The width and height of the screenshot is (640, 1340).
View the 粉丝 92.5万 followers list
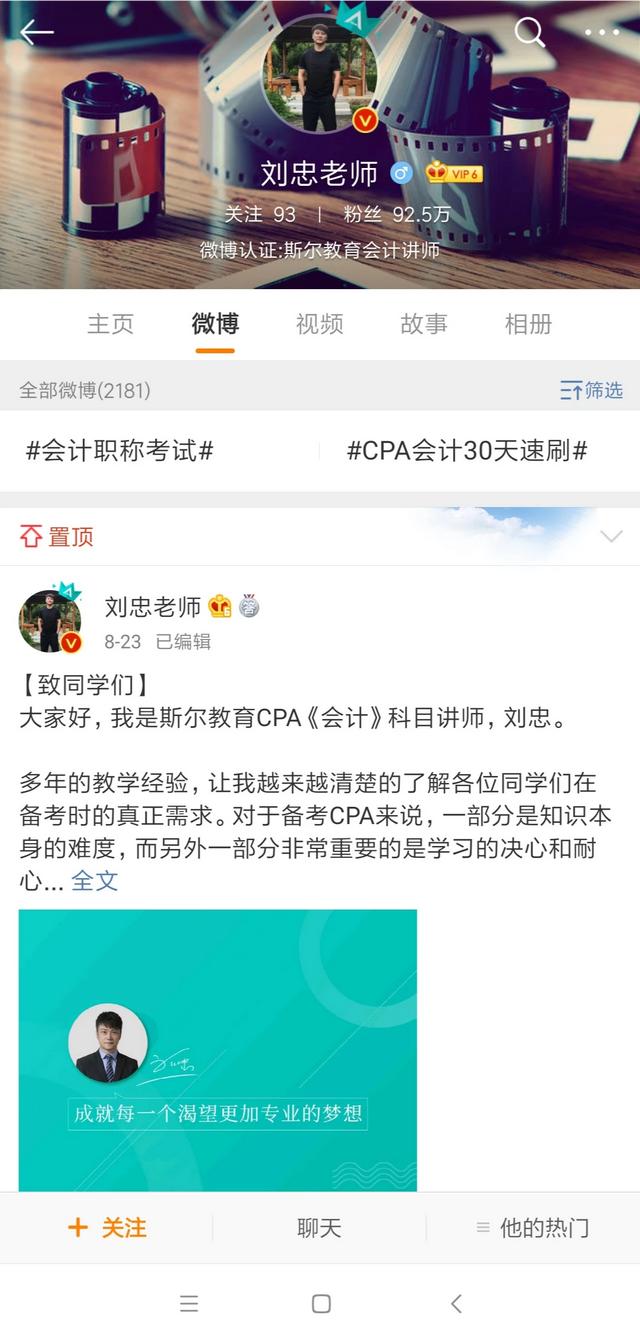click(x=396, y=214)
